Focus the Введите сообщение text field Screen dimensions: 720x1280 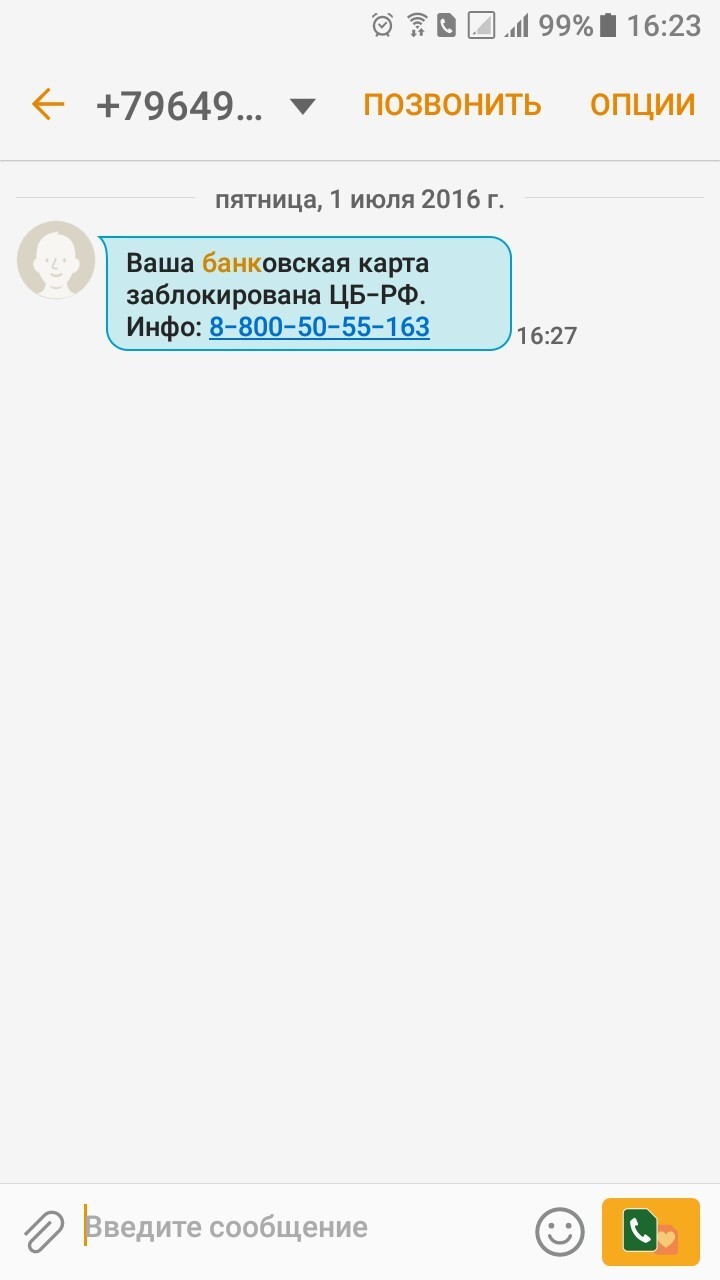pyautogui.click(x=300, y=1227)
